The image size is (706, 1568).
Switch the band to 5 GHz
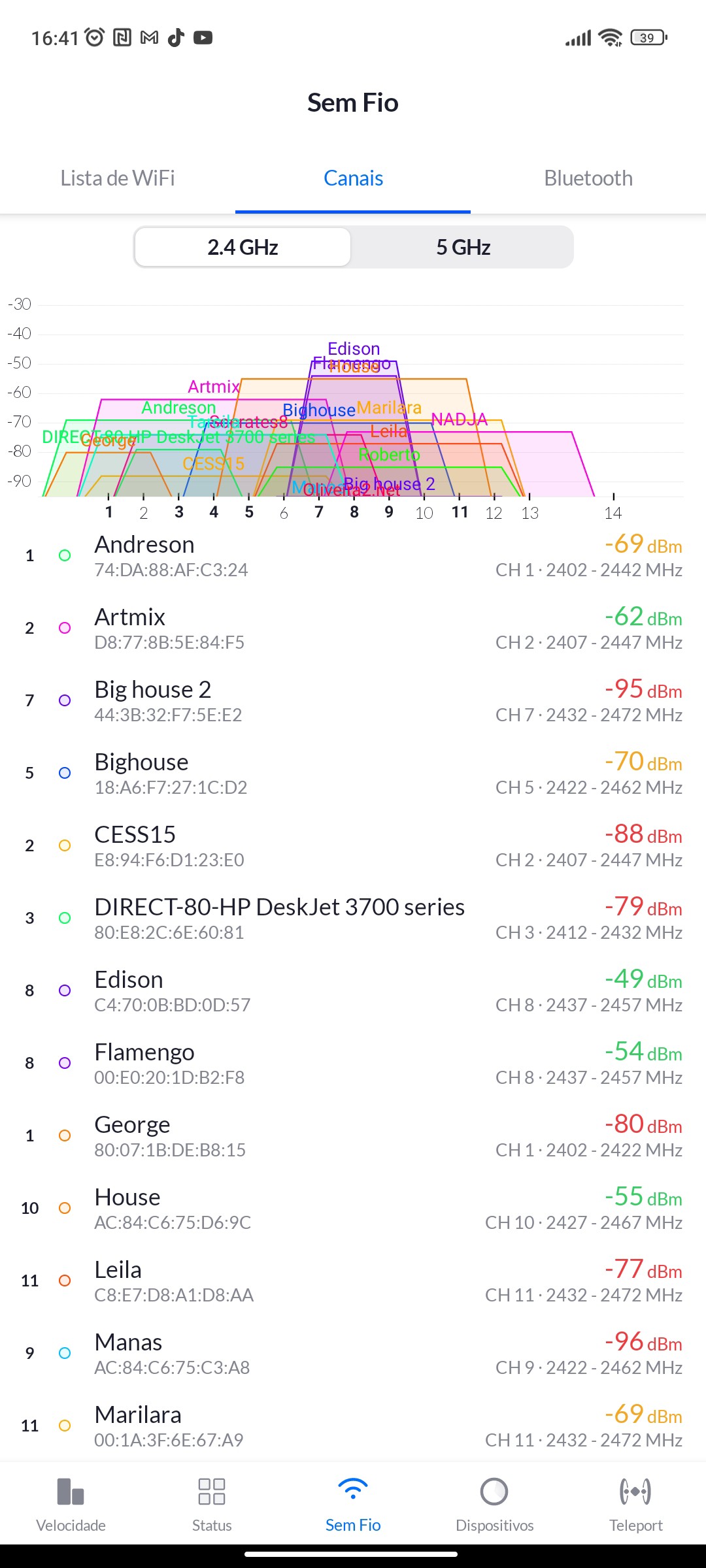coord(463,248)
